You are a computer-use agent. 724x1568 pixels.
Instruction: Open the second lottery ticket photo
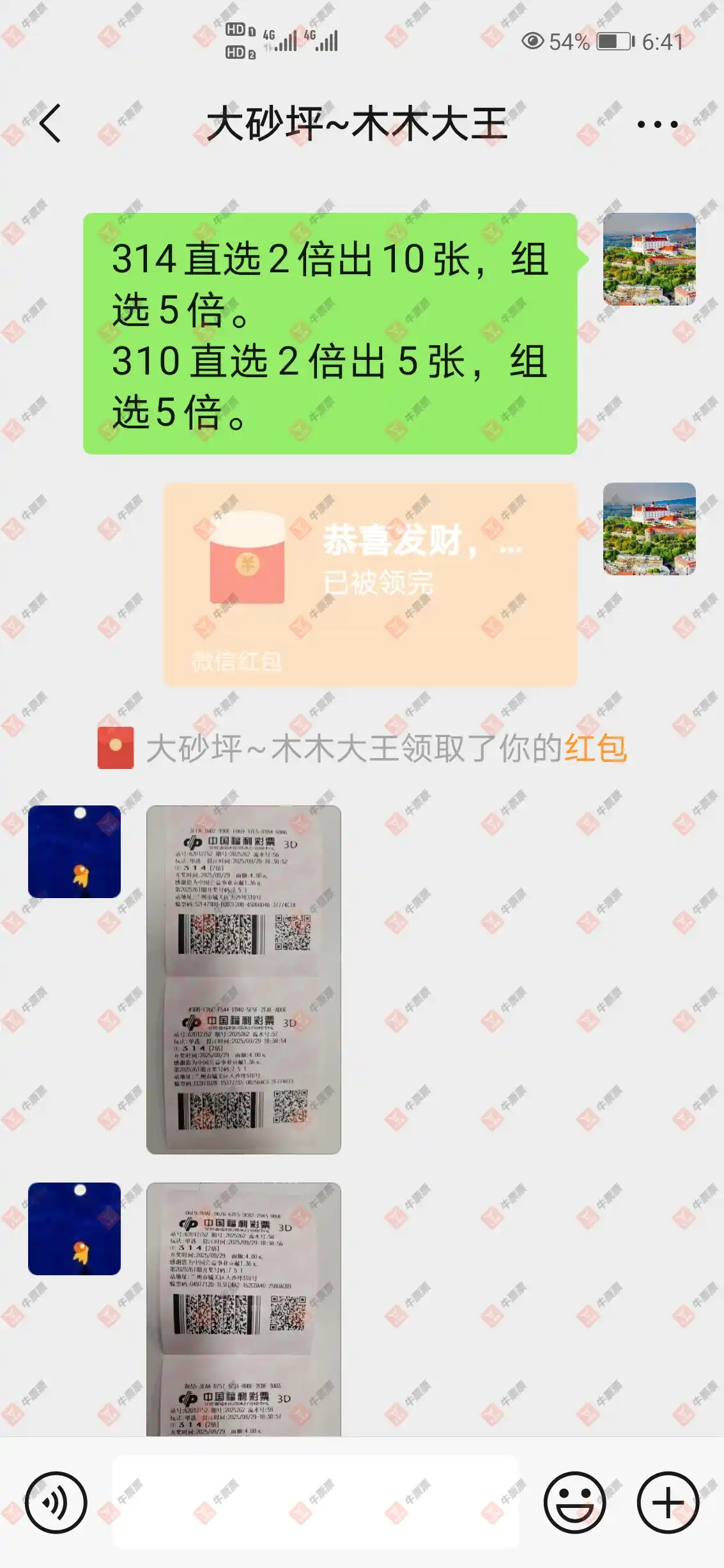coord(243,1309)
